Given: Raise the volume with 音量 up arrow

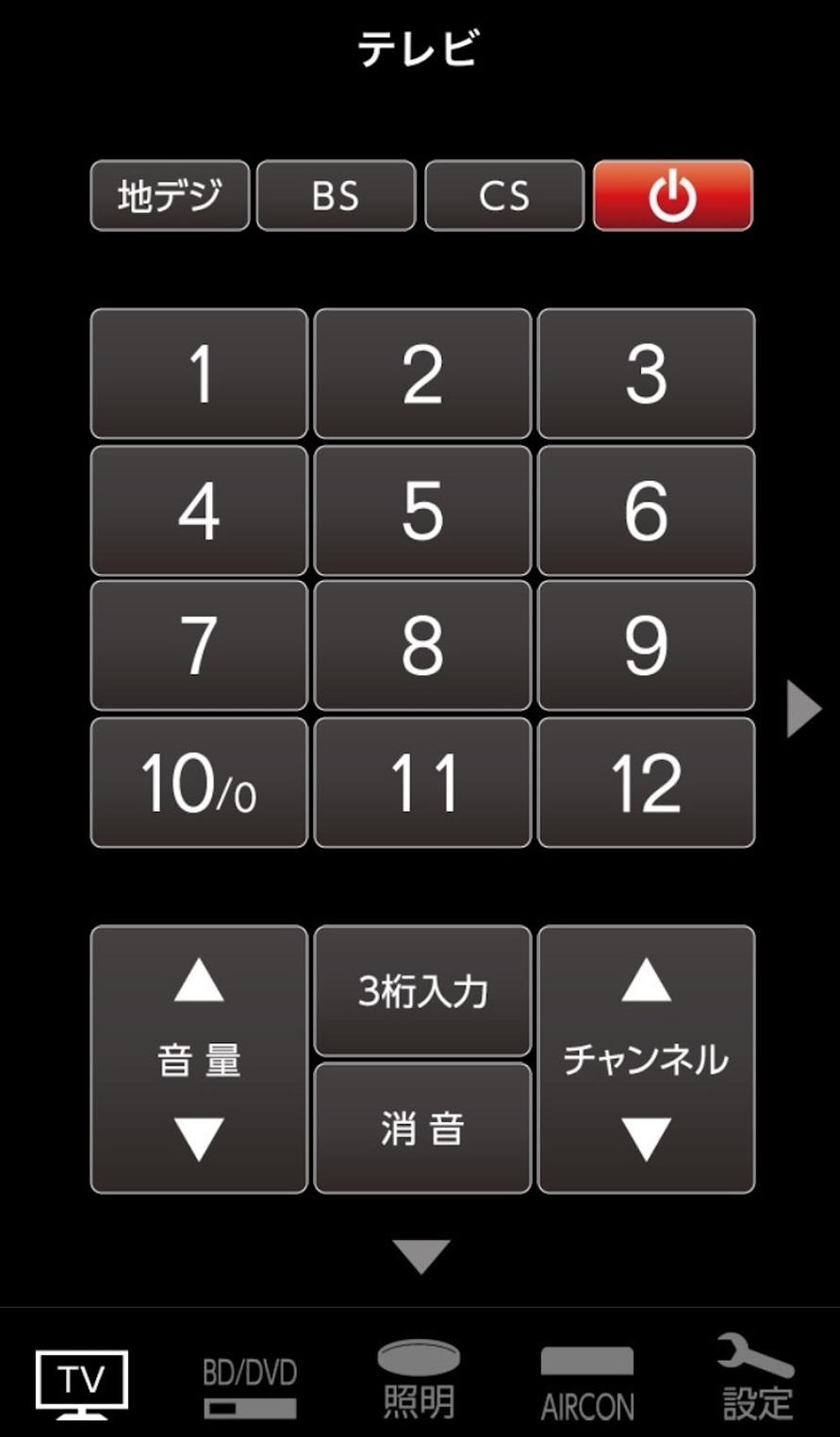Looking at the screenshot, I should tap(199, 983).
